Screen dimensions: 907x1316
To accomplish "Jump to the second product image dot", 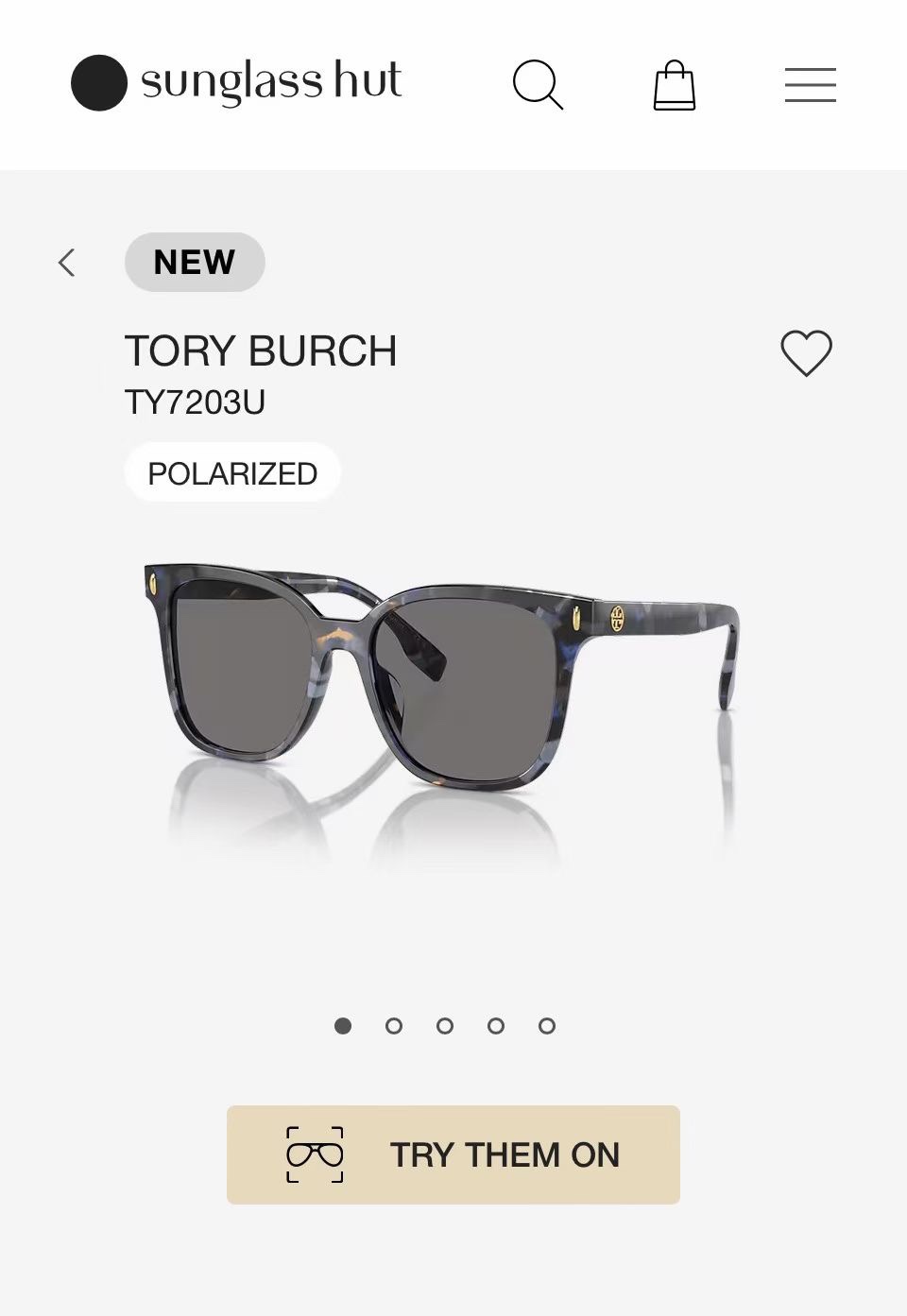I will coord(394,1026).
